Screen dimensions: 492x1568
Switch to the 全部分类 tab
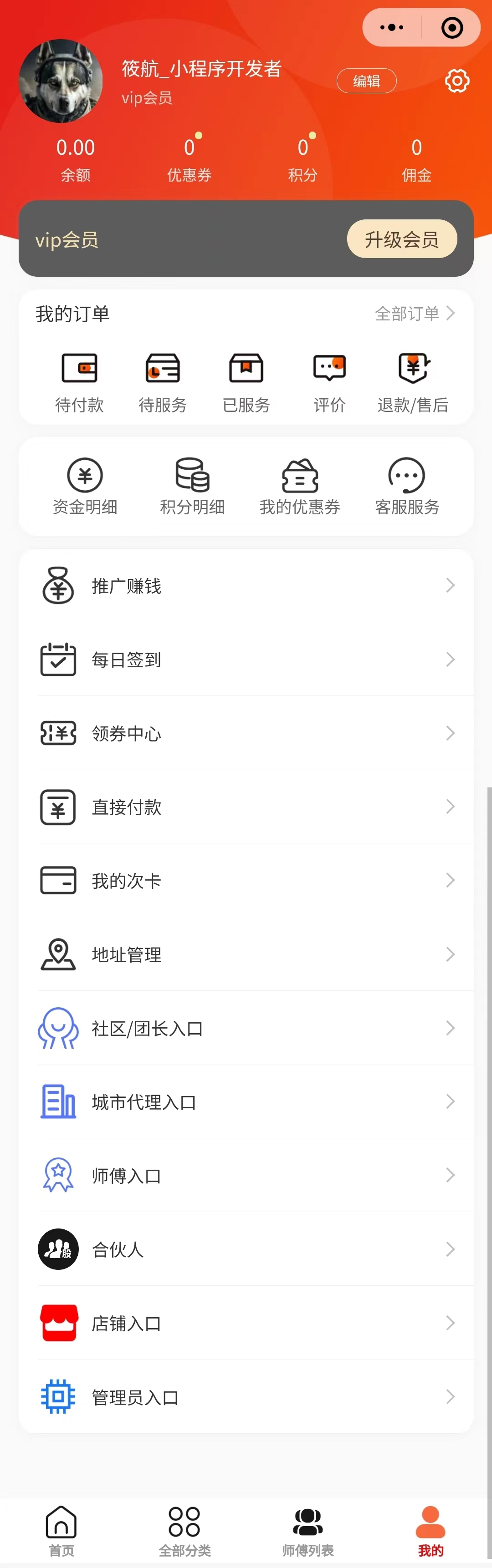point(184,1530)
